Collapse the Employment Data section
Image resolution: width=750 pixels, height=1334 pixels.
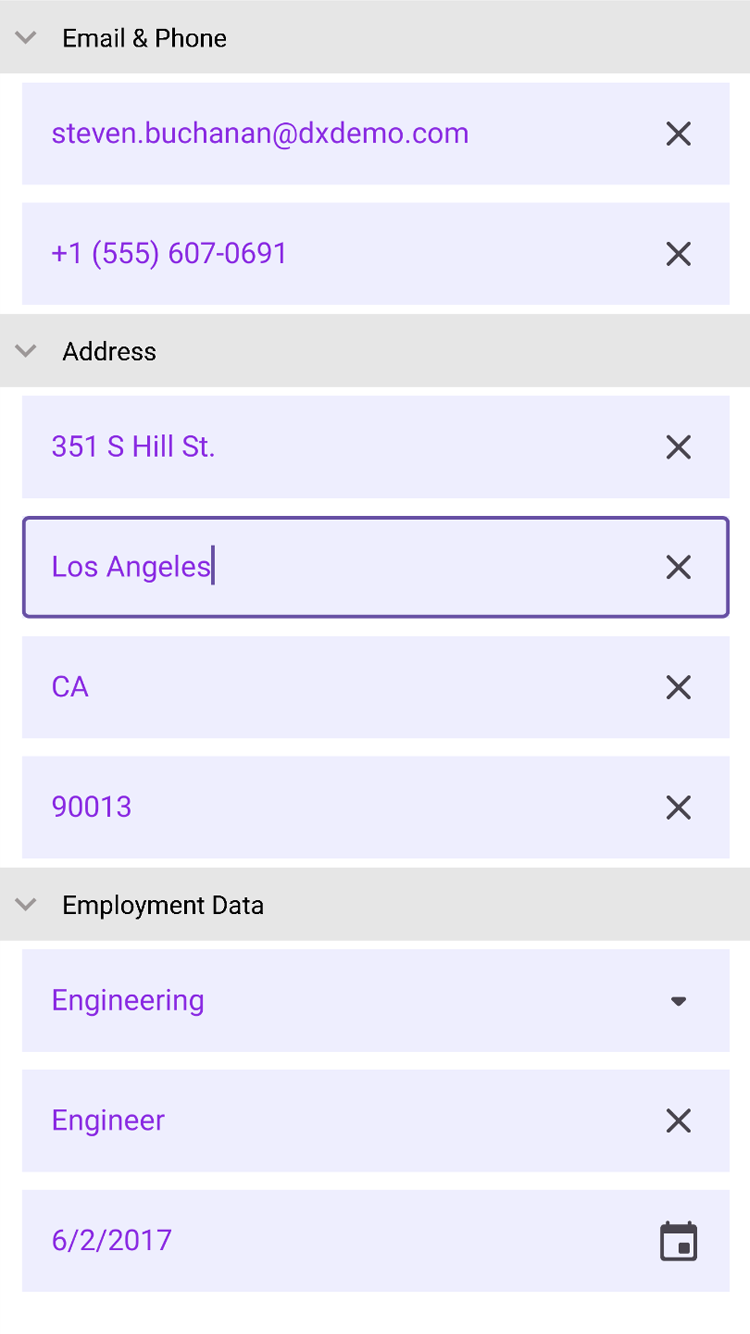27,905
